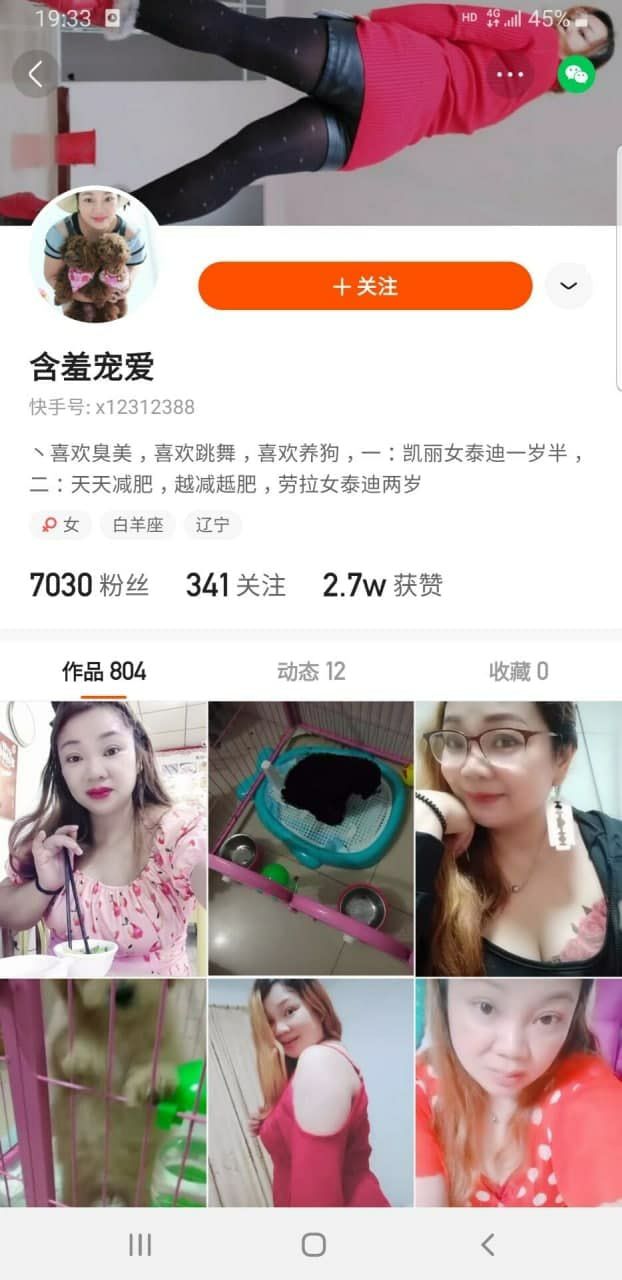The height and width of the screenshot is (1280, 622).
Task: Open video of woman eating in pink dress
Action: pos(103,838)
